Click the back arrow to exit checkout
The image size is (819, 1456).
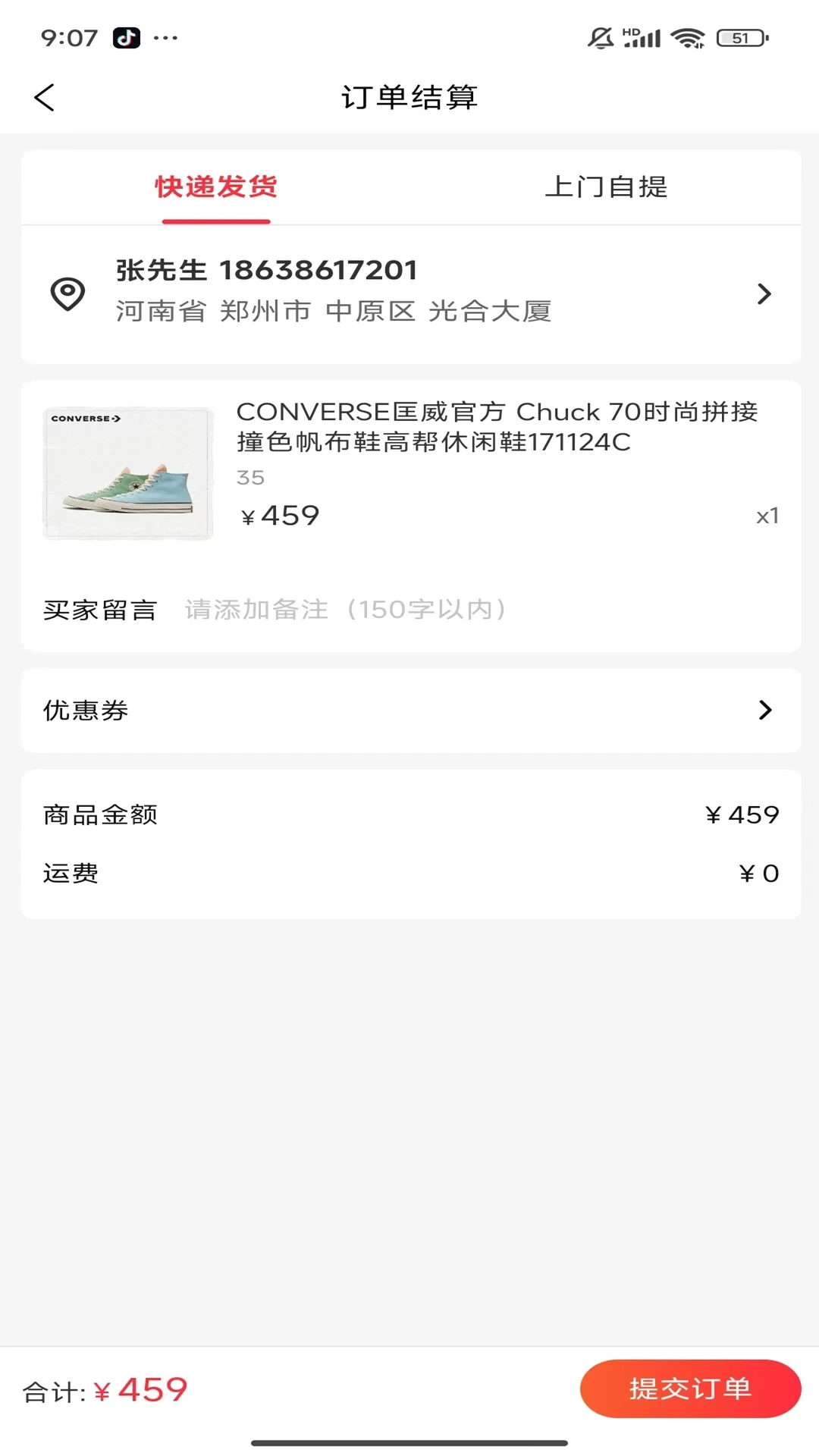click(45, 97)
